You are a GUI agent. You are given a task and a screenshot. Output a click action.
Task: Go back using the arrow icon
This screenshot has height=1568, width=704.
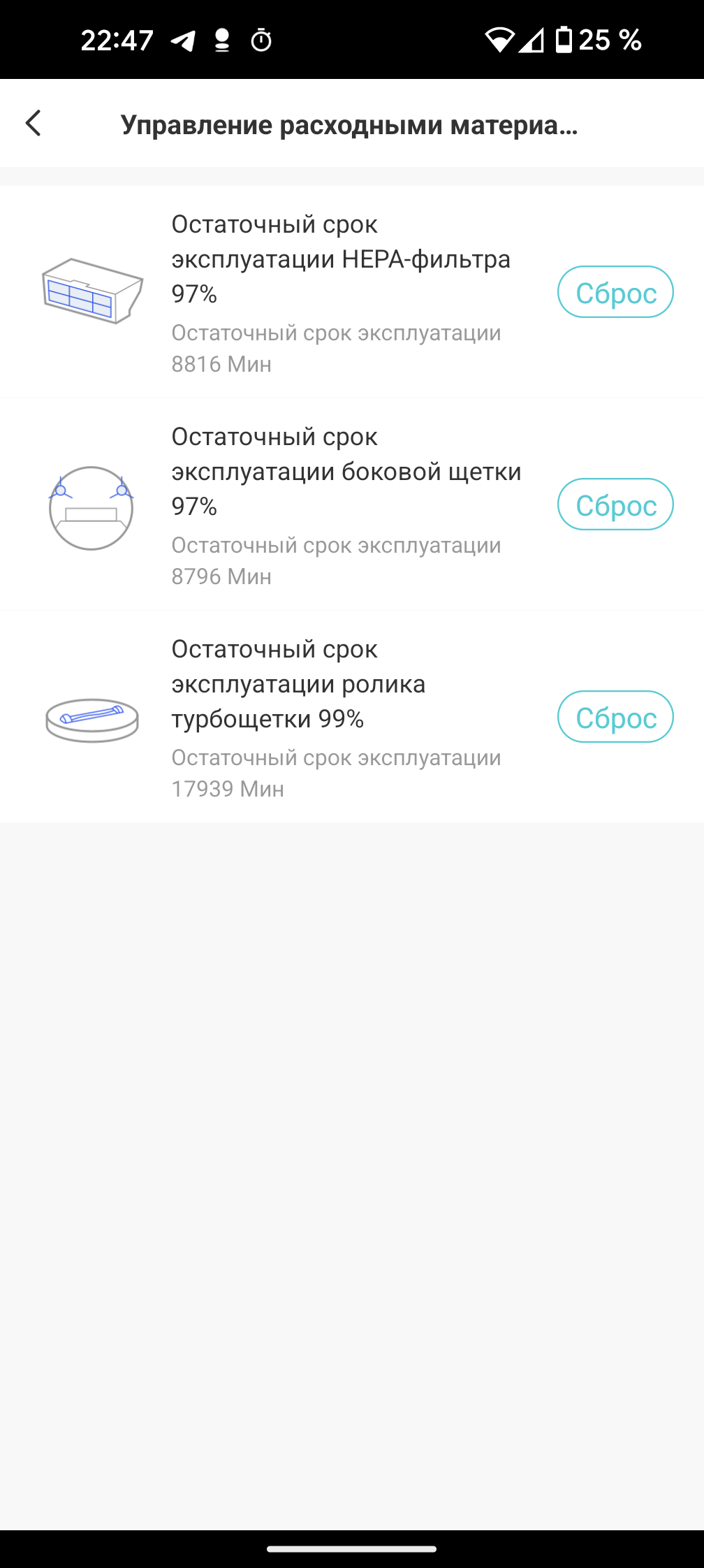pos(34,123)
